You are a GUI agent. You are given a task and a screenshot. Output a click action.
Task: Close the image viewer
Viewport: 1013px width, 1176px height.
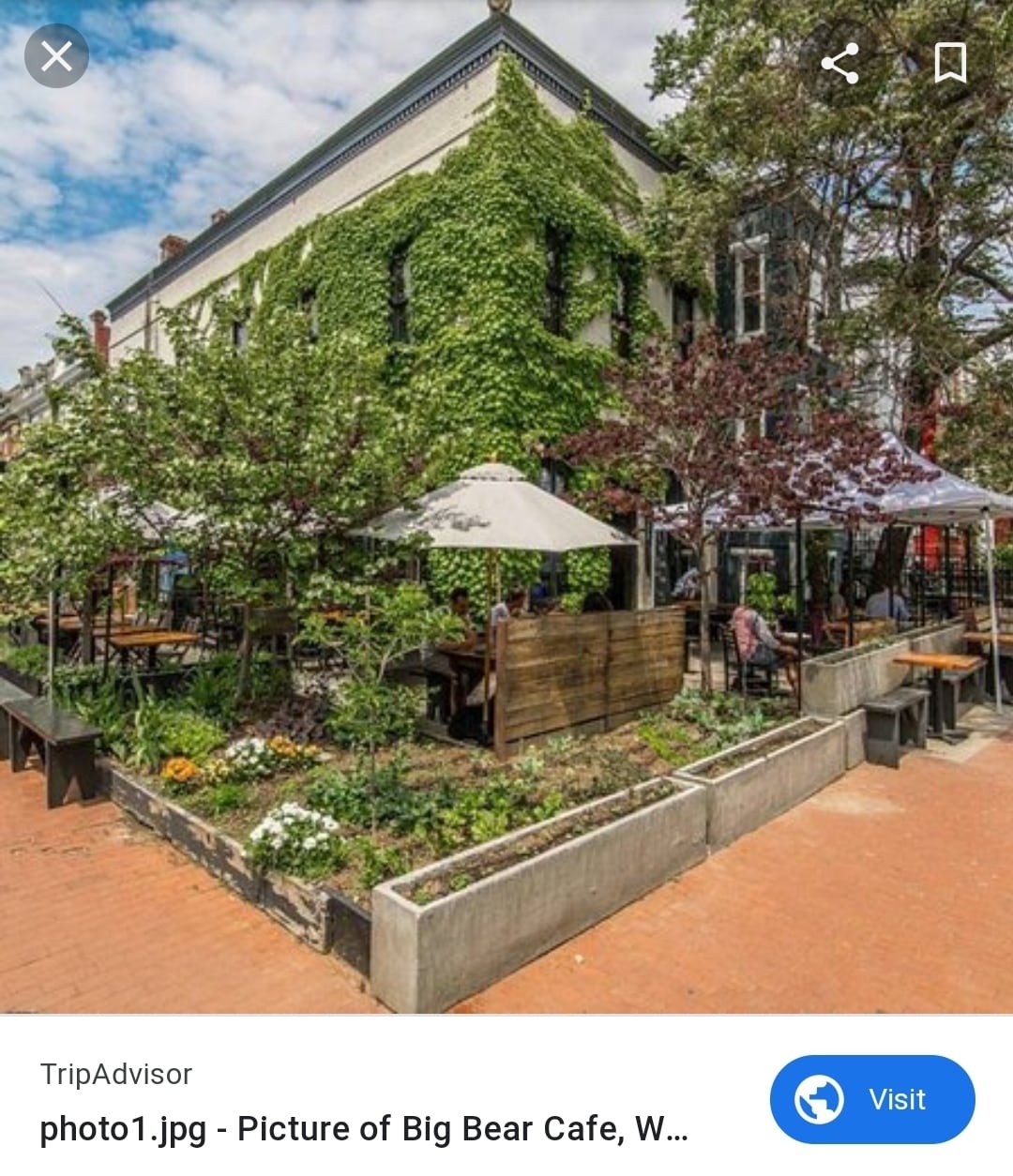(56, 56)
